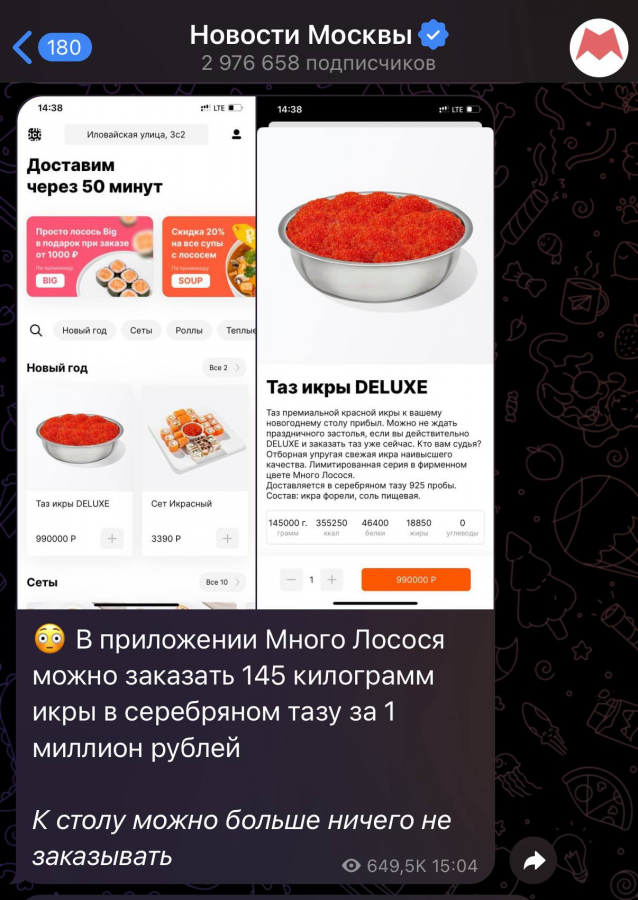Open the left screenshot showing the menu
This screenshot has width=638, height=900.
click(136, 352)
